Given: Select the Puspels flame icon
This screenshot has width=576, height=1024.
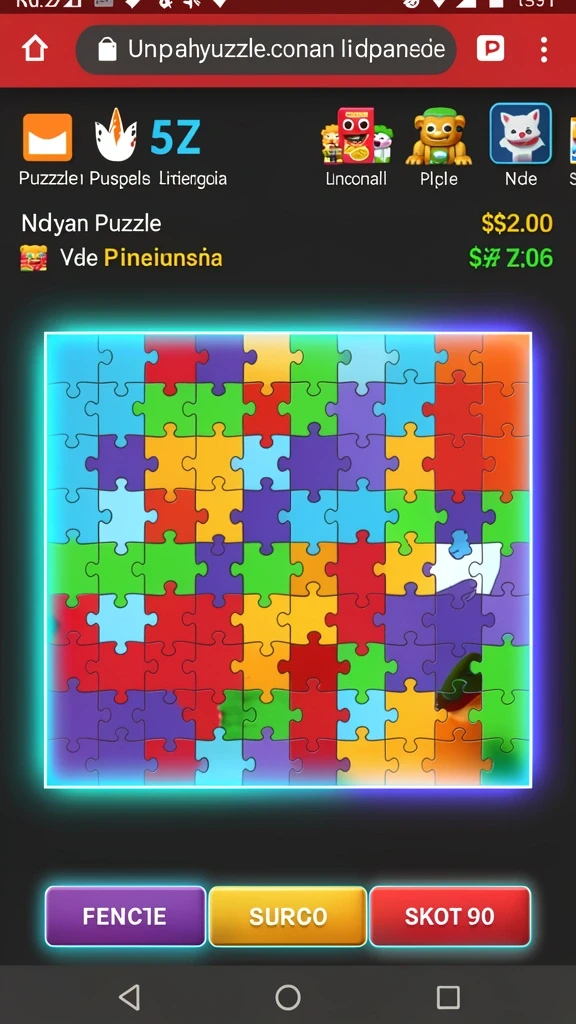Looking at the screenshot, I should coord(116,135).
